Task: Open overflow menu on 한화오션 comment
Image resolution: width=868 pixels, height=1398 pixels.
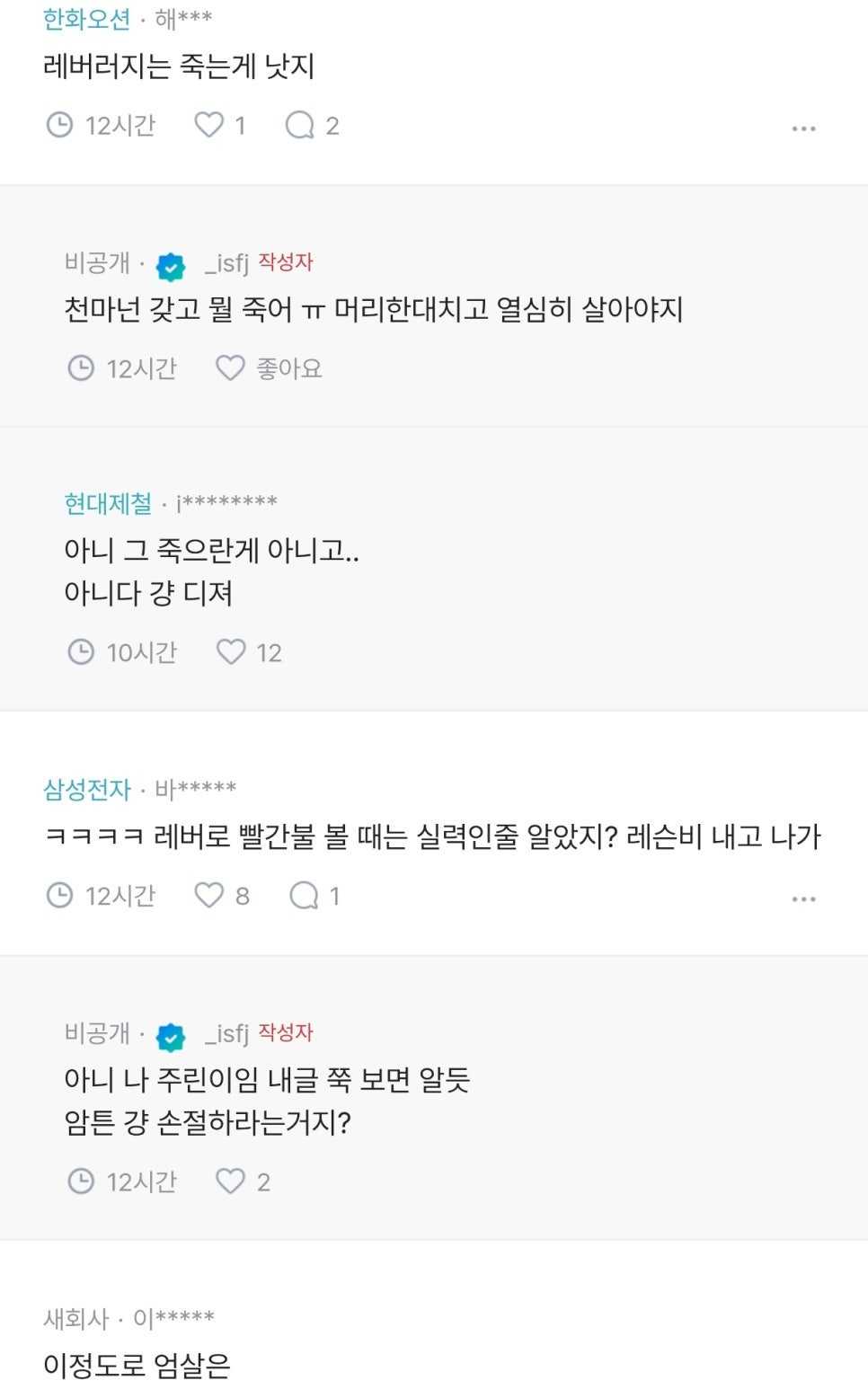Action: click(803, 128)
